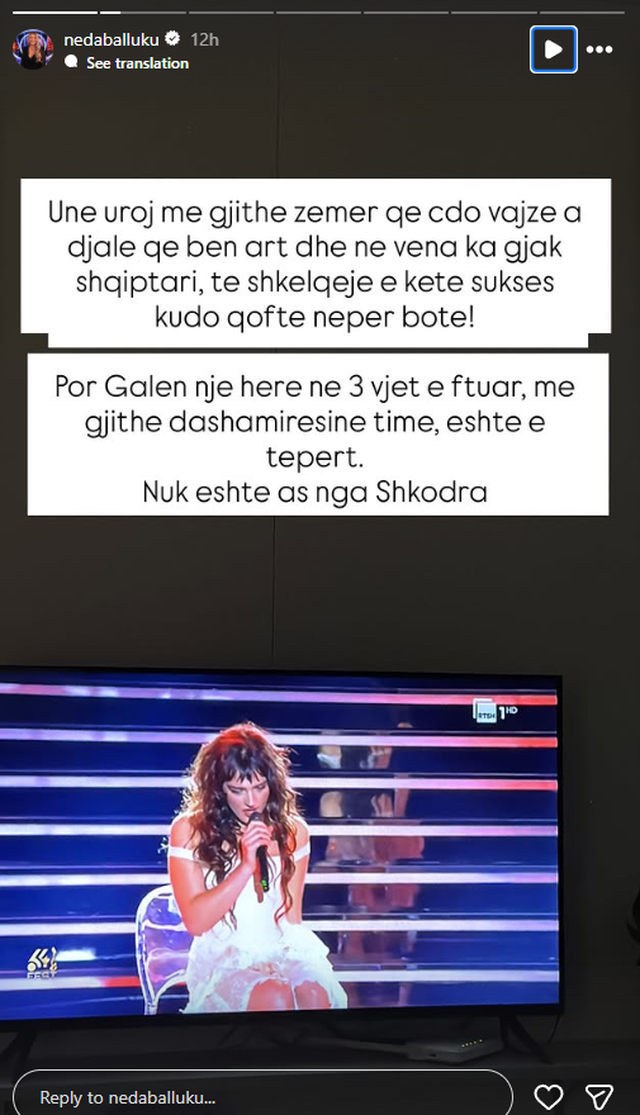
Task: Open nedaballuku's profile picture
Action: [32, 49]
